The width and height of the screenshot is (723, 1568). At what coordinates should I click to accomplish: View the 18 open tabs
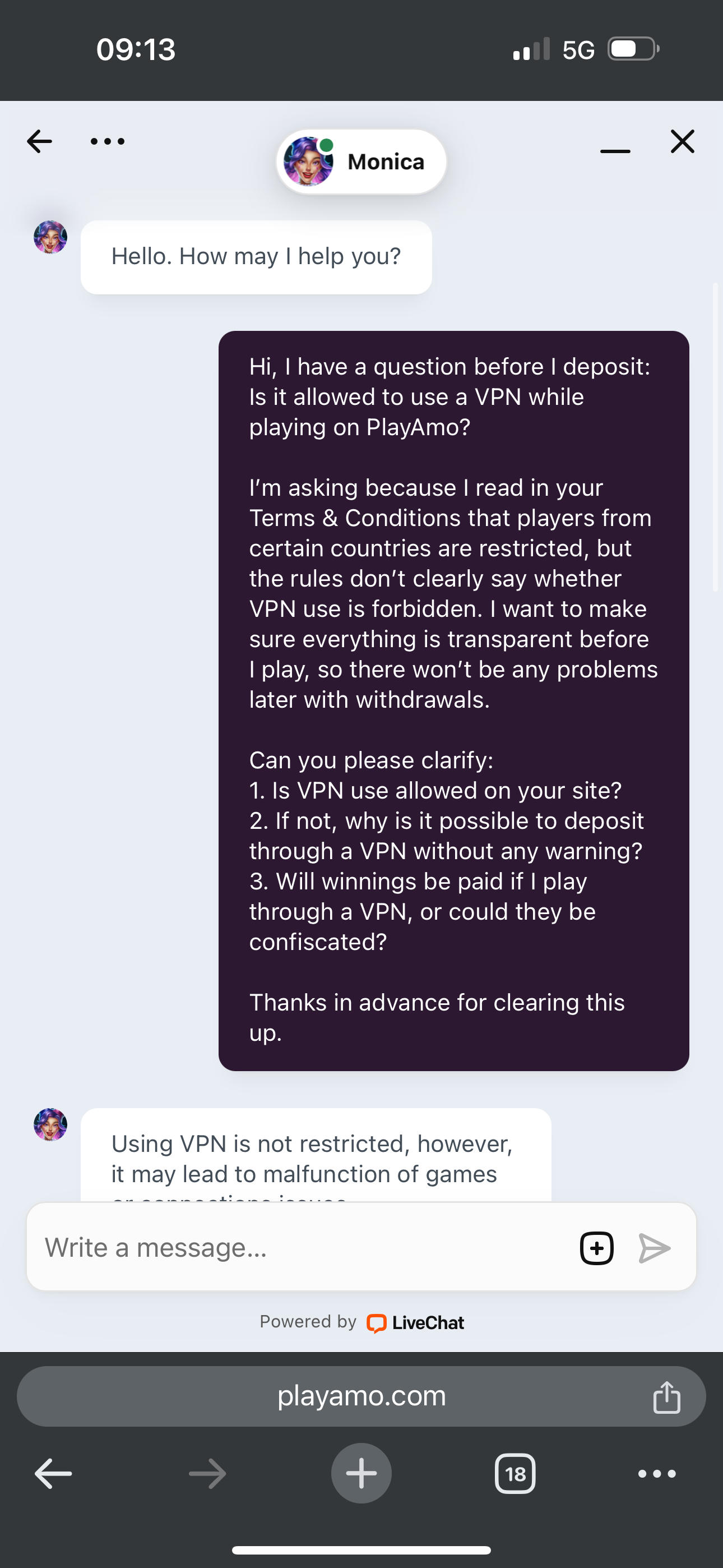click(x=515, y=1474)
